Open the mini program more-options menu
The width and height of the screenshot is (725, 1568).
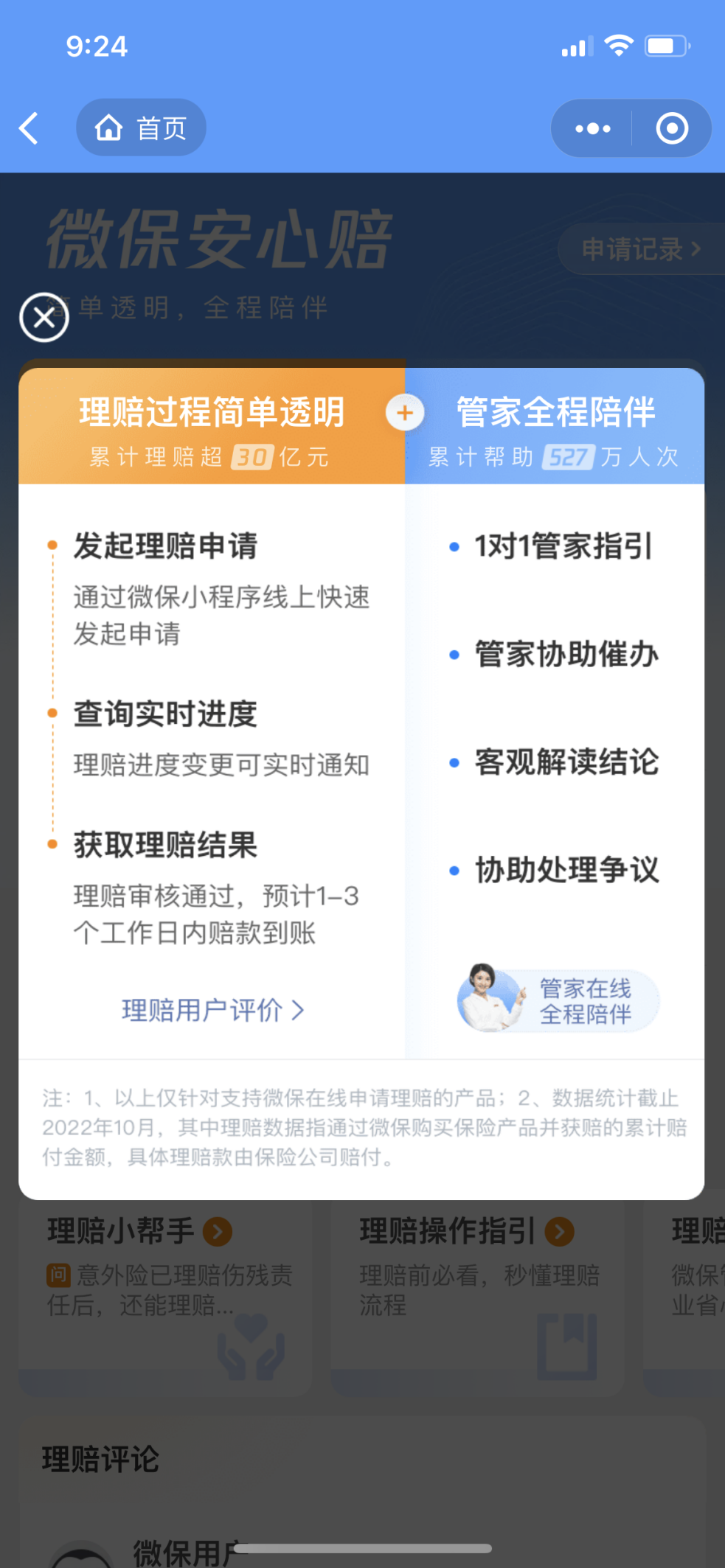tap(592, 128)
